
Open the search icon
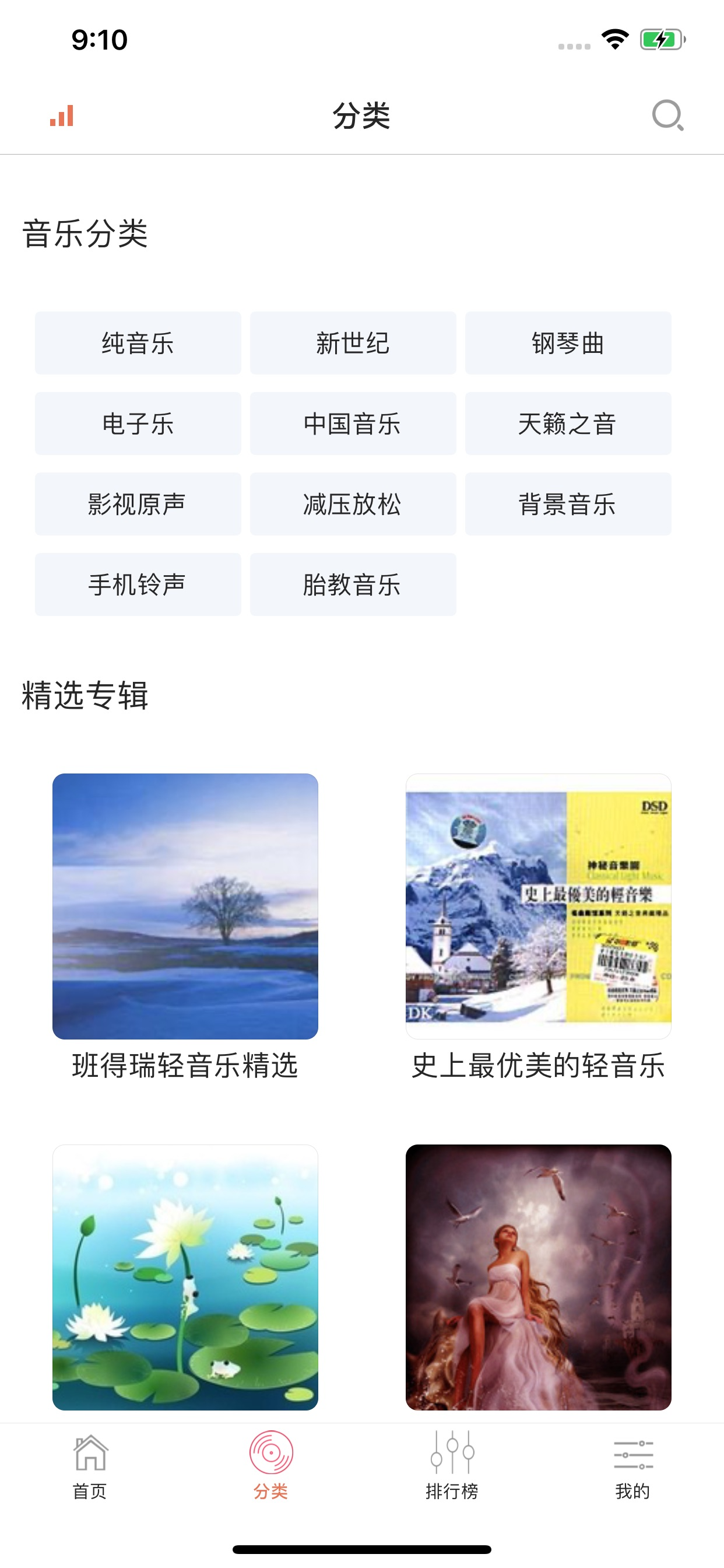click(667, 115)
